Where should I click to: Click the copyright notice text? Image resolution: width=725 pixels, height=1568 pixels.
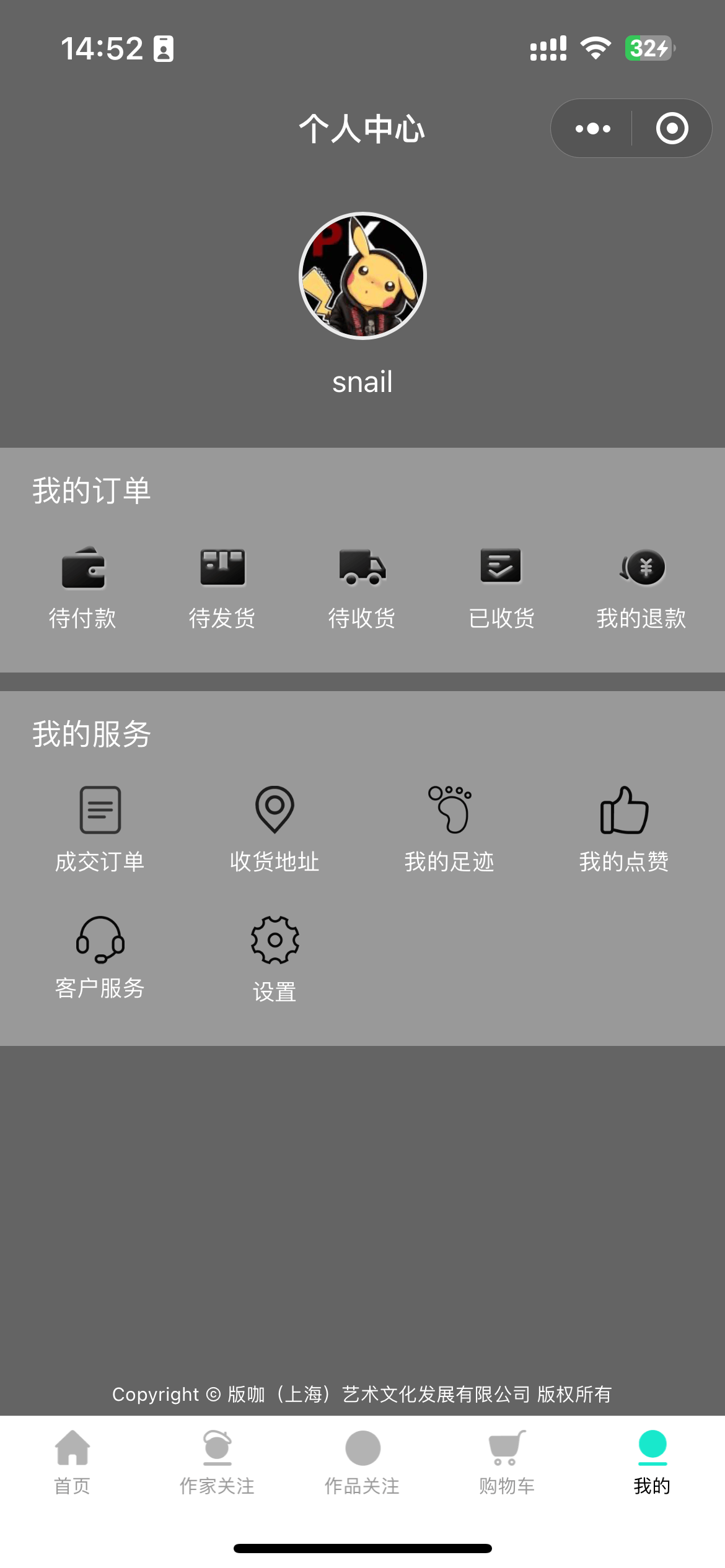pyautogui.click(x=362, y=1394)
